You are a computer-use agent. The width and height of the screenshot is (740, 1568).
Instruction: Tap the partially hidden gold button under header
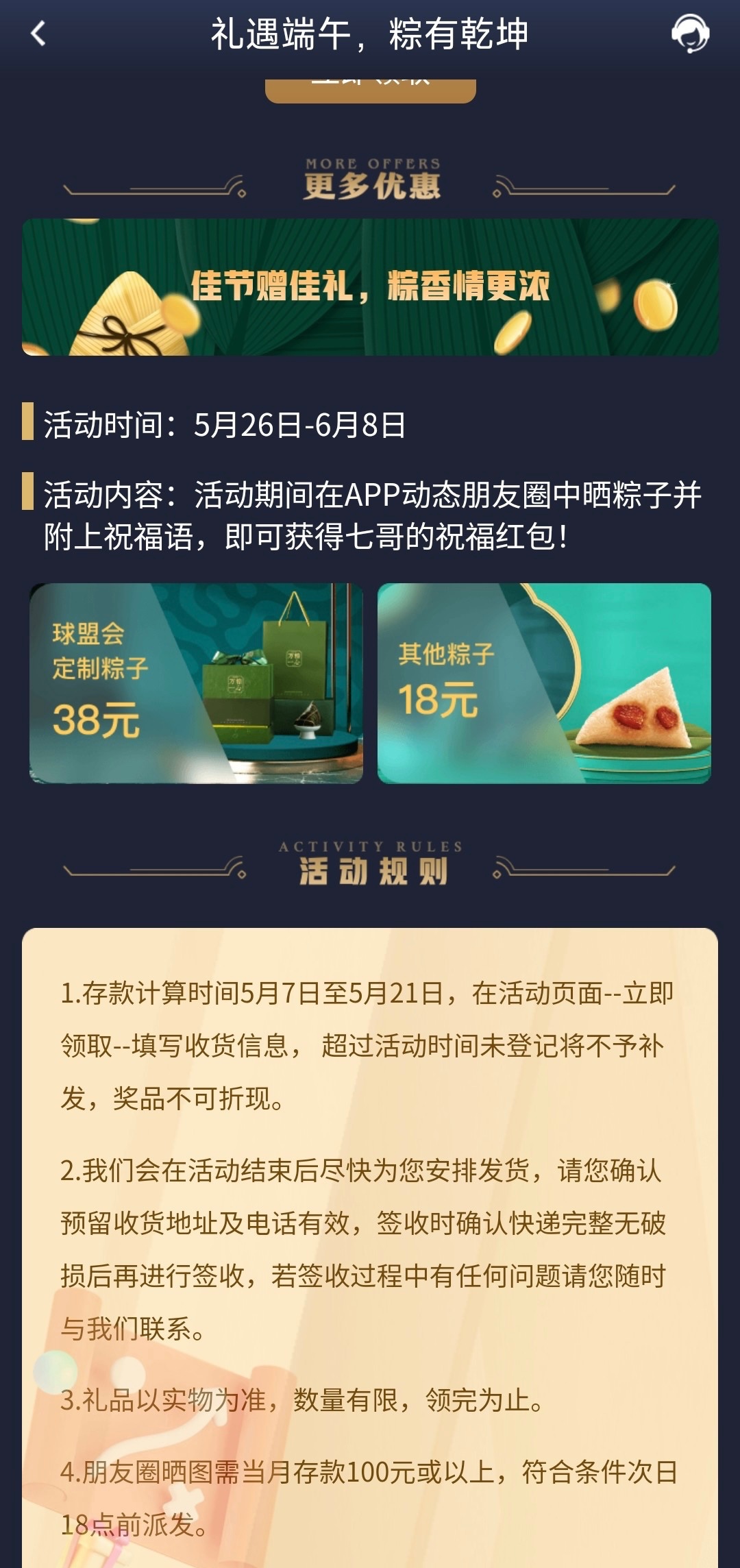coord(370,90)
